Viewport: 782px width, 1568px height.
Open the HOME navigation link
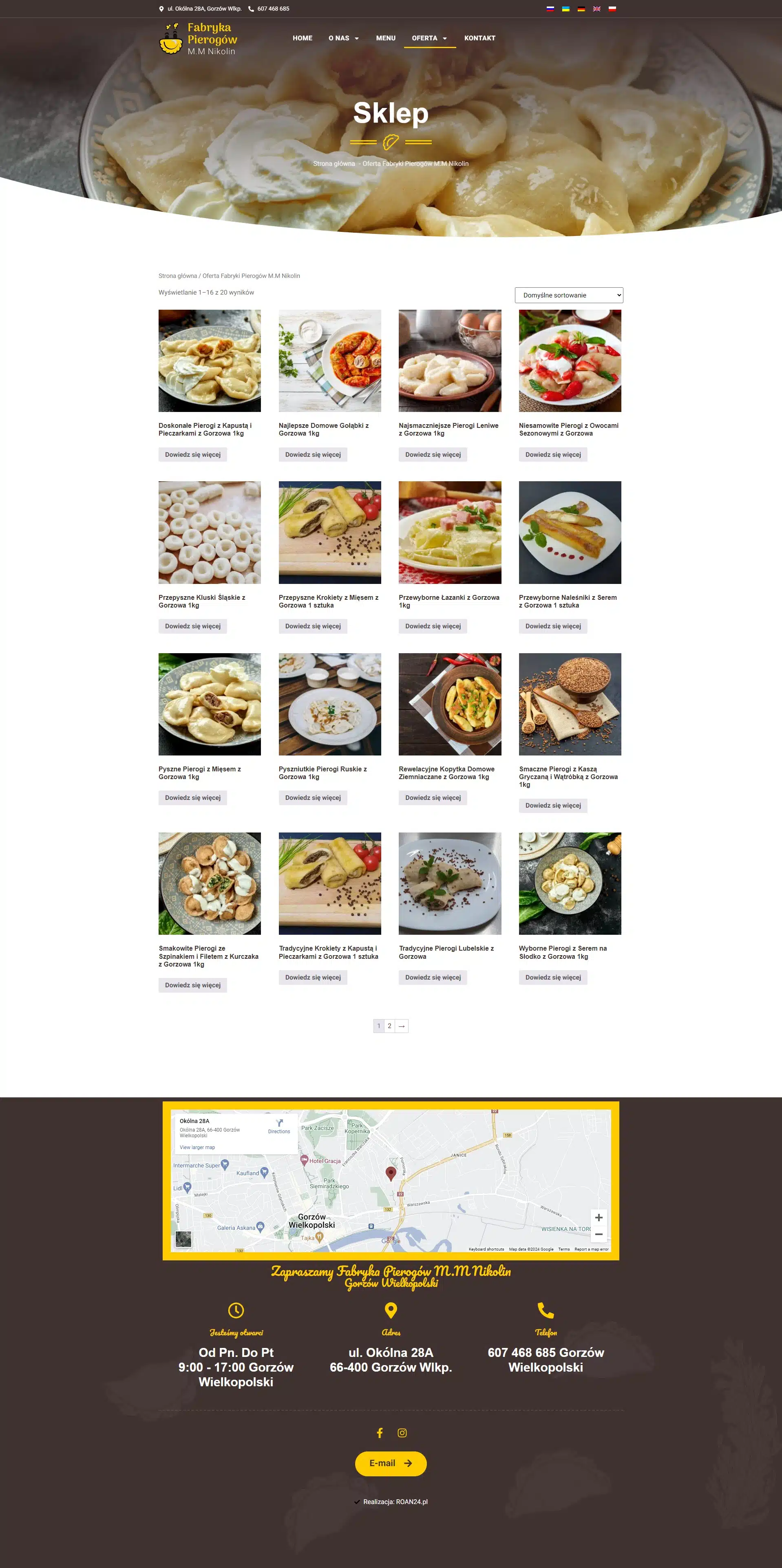[x=302, y=38]
